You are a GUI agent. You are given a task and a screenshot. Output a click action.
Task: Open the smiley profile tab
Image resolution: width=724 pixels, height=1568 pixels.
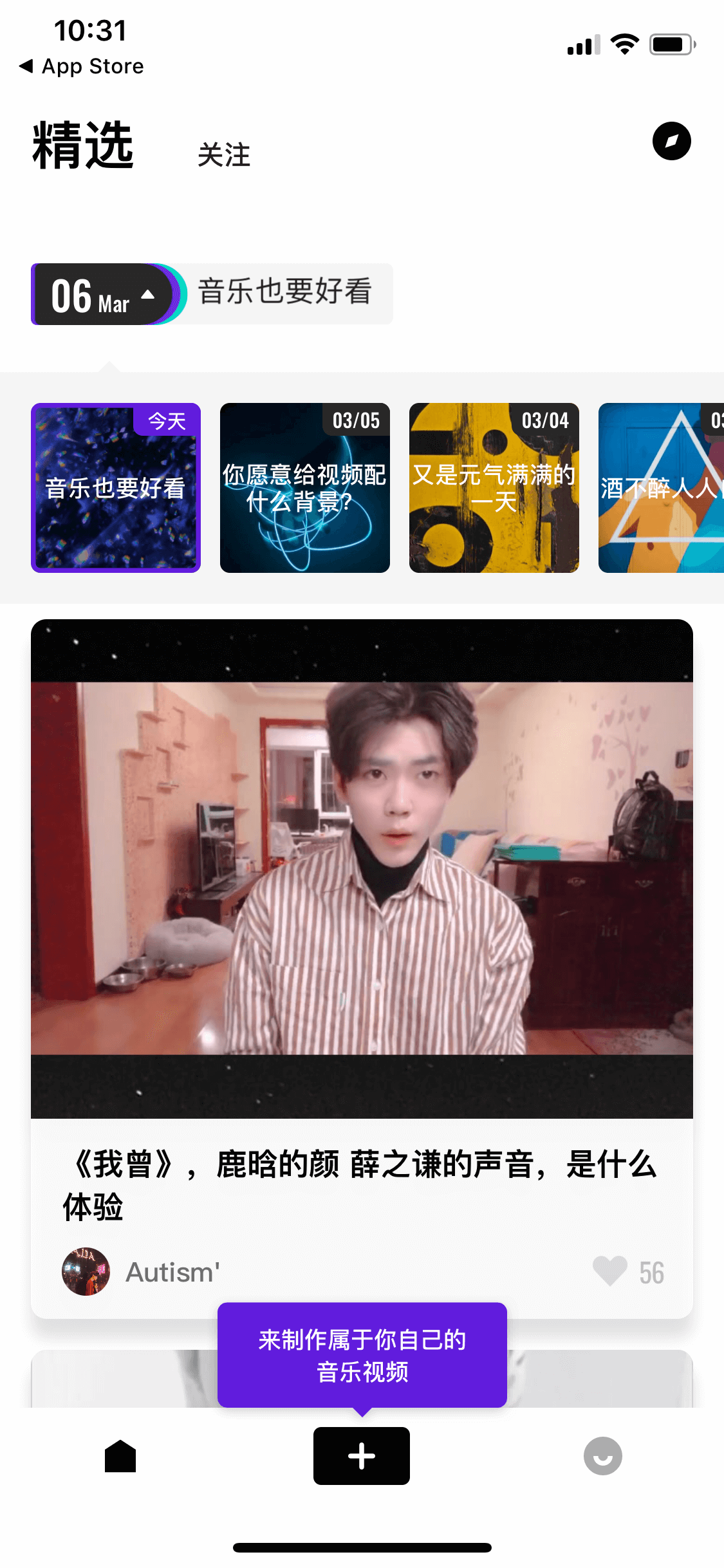click(603, 1456)
